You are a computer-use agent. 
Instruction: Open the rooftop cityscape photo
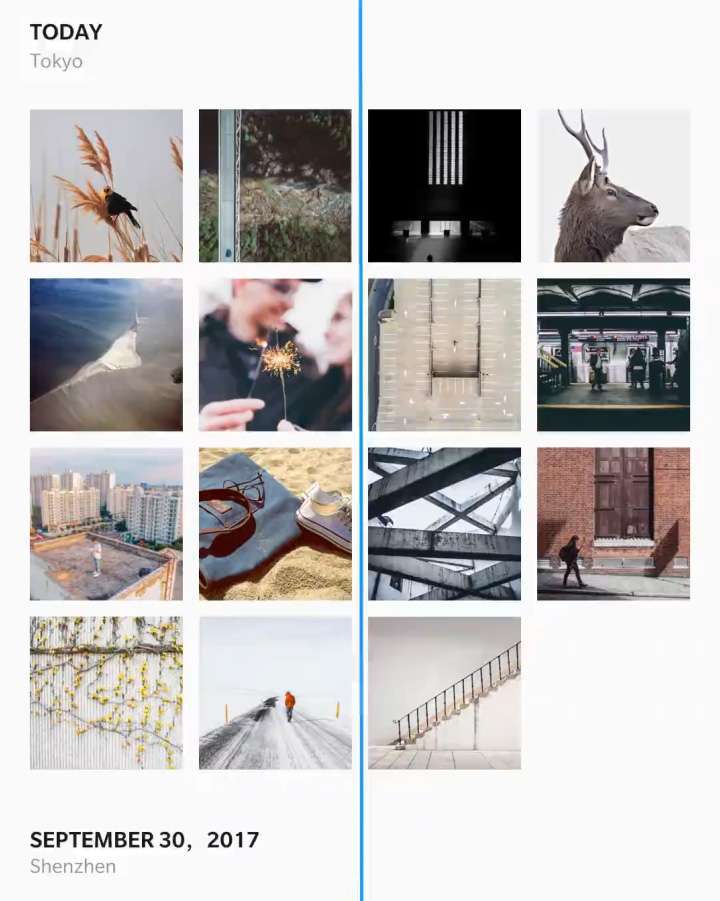(106, 523)
